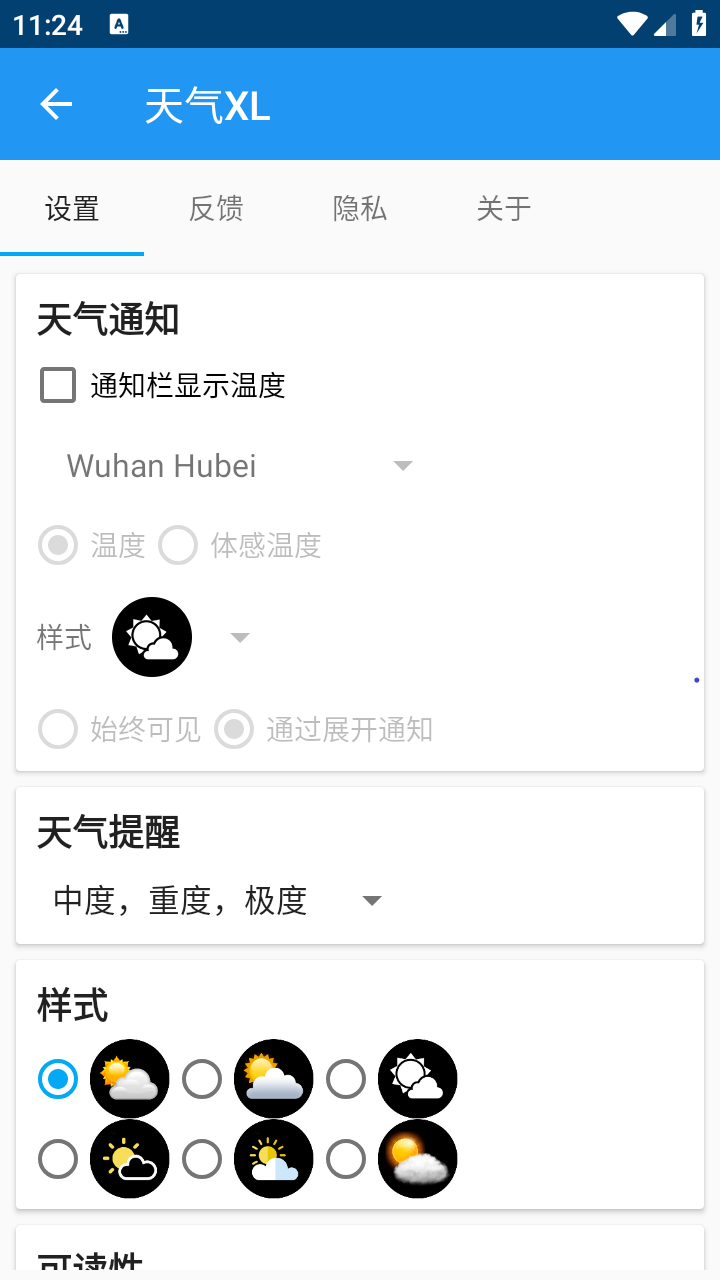Screen dimensions: 720x1280
Task: Select the radio beside the realistic style icon
Action: pyautogui.click(x=346, y=1158)
